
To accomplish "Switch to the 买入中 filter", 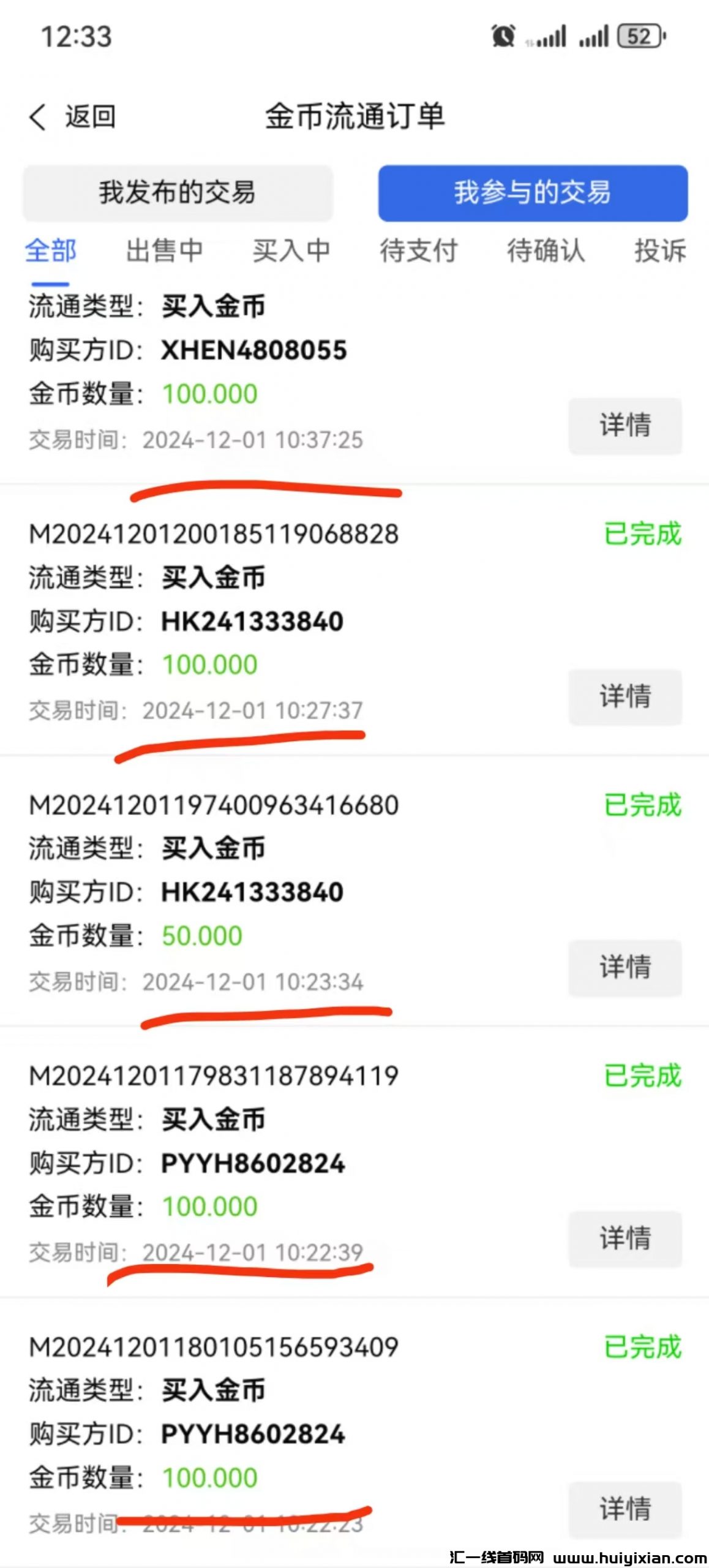I will point(292,251).
